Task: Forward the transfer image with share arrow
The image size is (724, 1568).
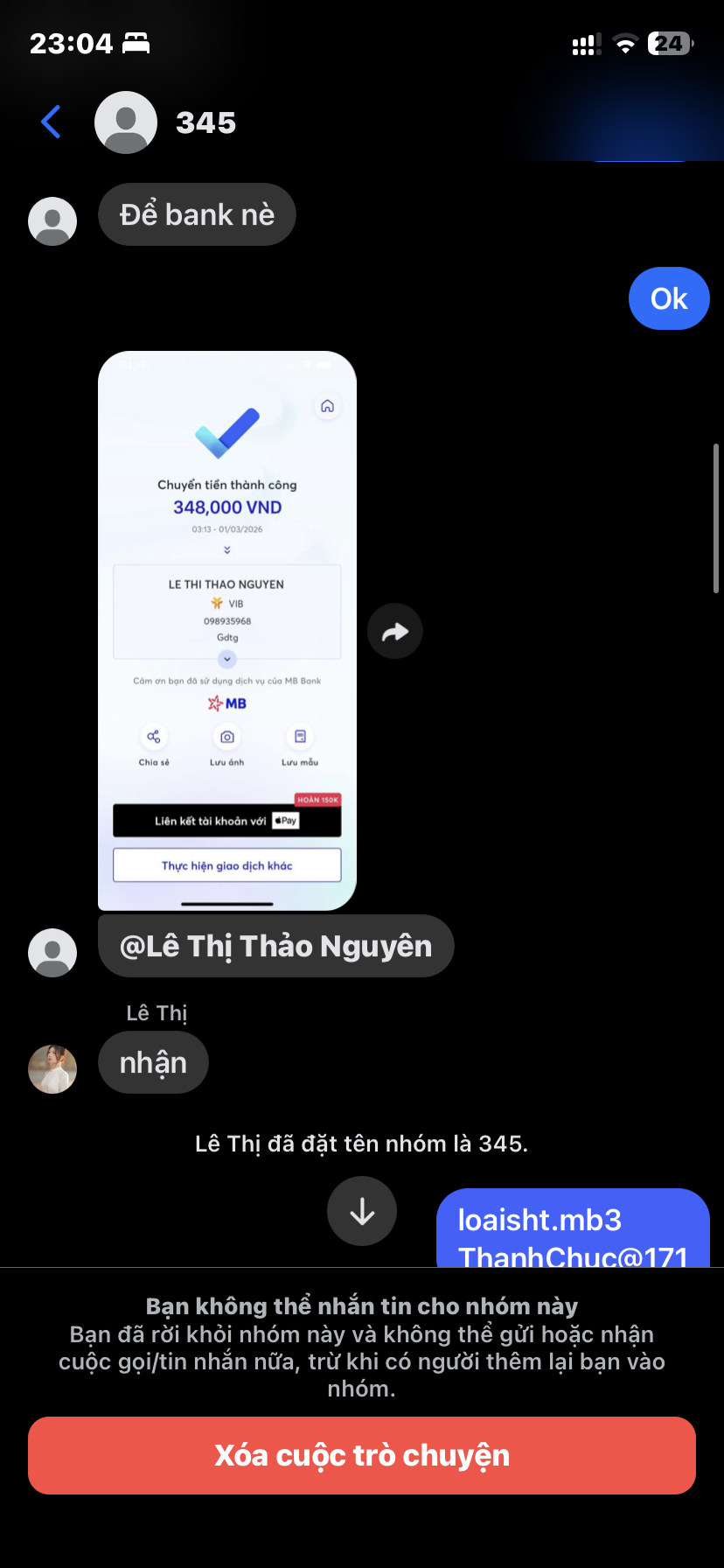Action: click(x=395, y=632)
